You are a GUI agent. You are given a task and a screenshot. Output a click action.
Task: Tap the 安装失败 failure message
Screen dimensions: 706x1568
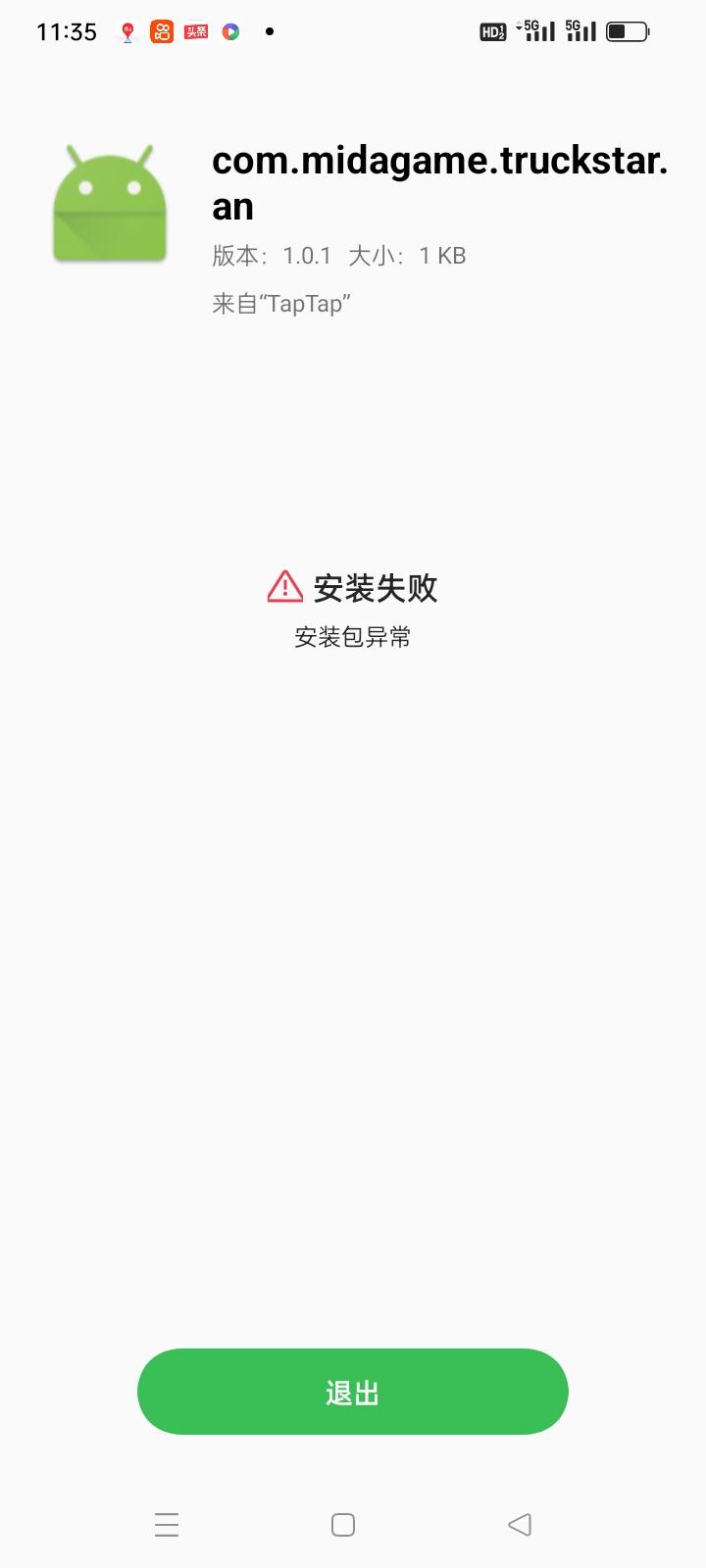coord(375,588)
